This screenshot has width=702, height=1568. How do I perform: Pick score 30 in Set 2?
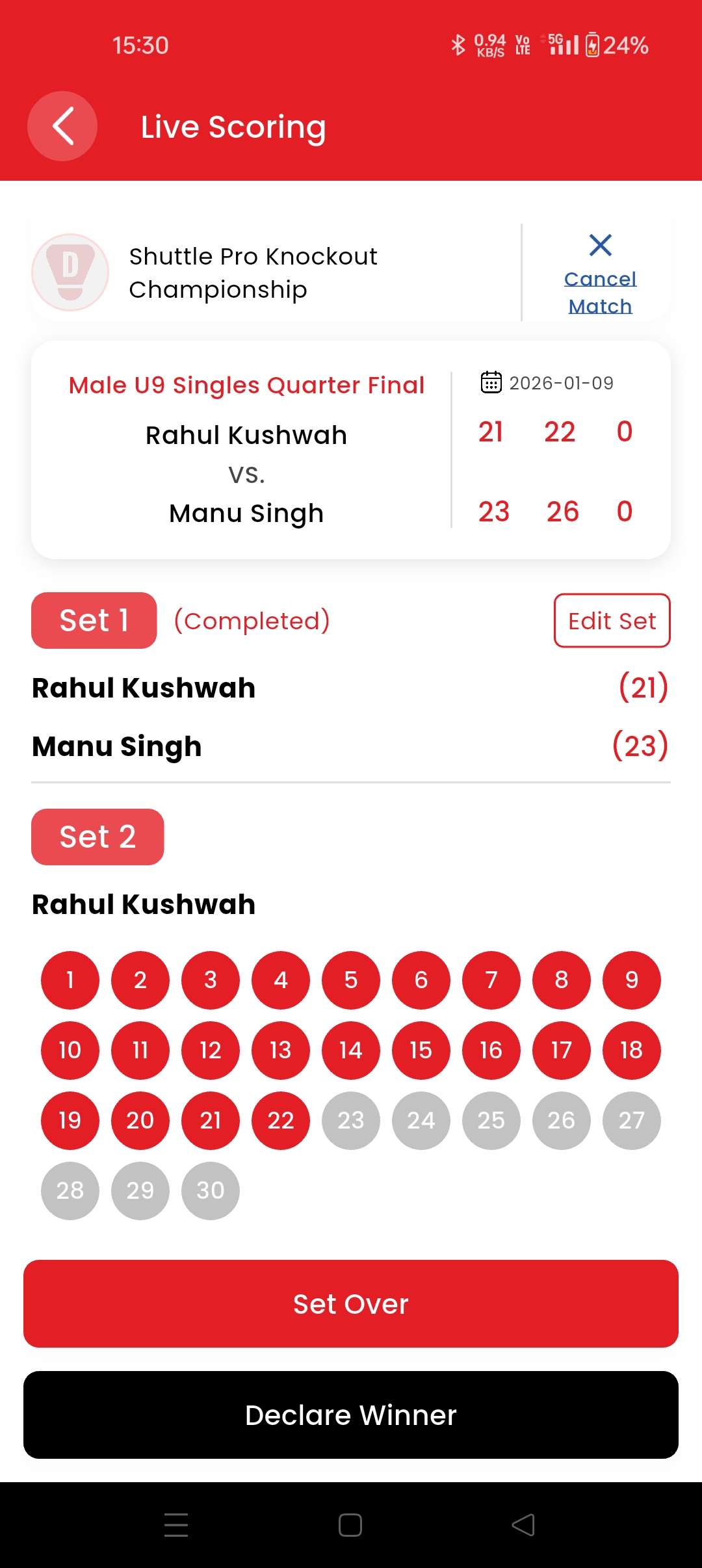pos(211,1190)
